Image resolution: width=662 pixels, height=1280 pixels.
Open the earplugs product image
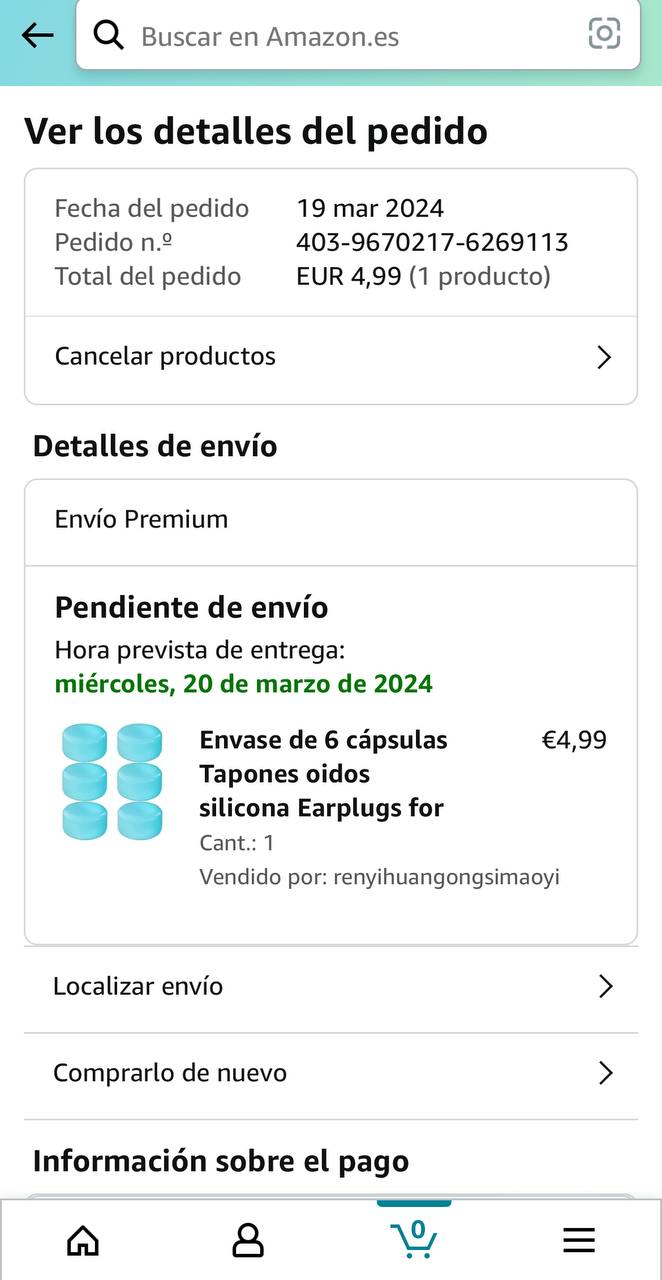pos(112,782)
